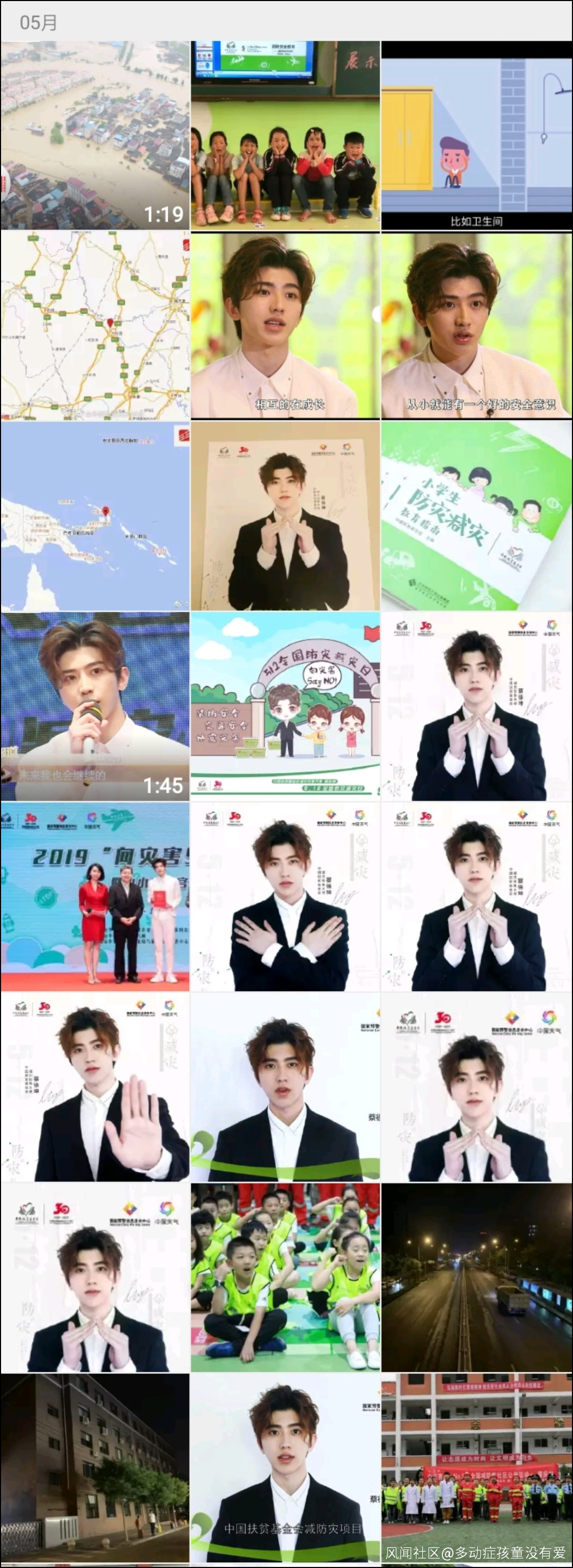This screenshot has height=1568, width=573.
Task: Open the crossed-arms gesture poster
Action: pyautogui.click(x=286, y=896)
